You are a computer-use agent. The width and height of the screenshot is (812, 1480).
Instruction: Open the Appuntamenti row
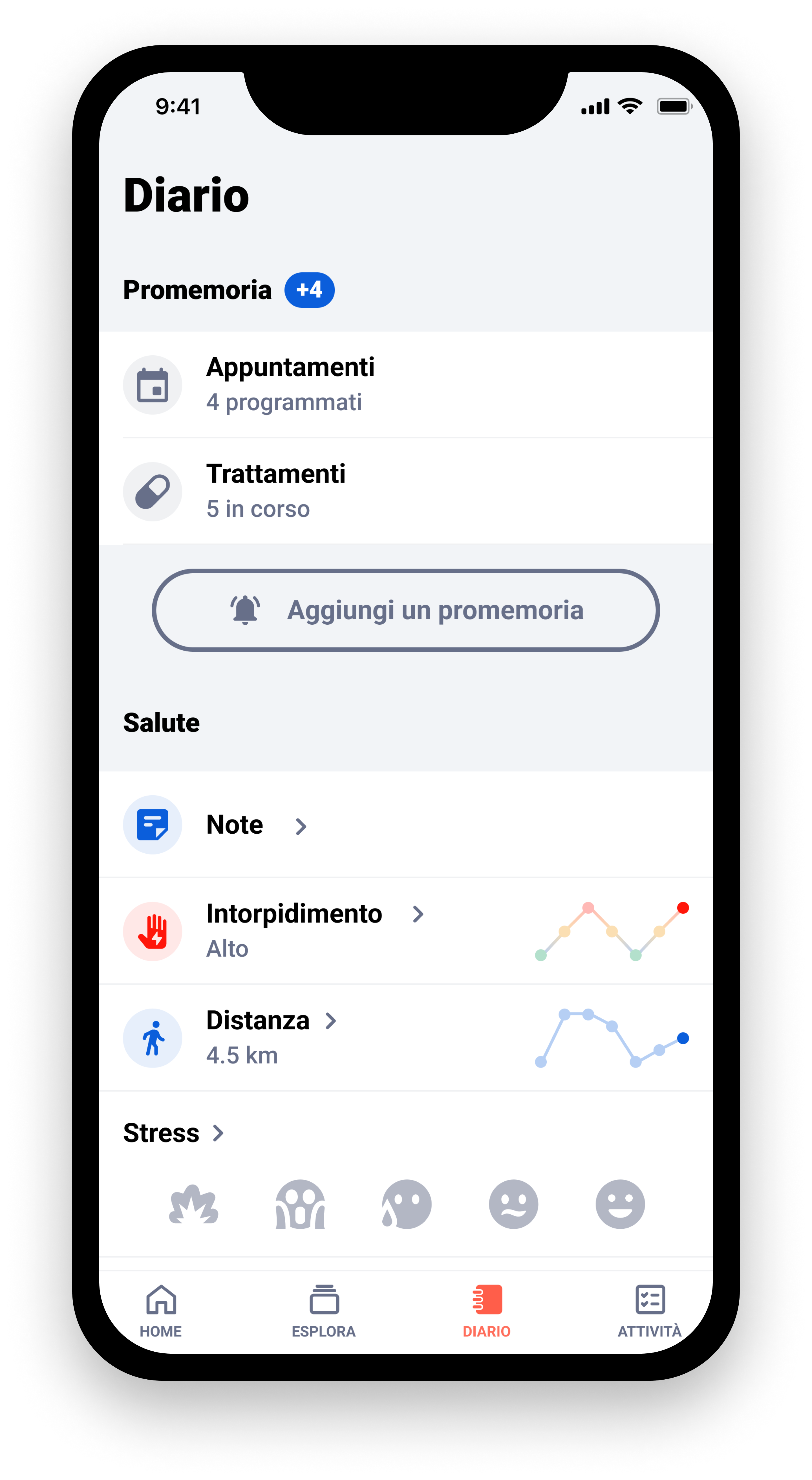(405, 384)
